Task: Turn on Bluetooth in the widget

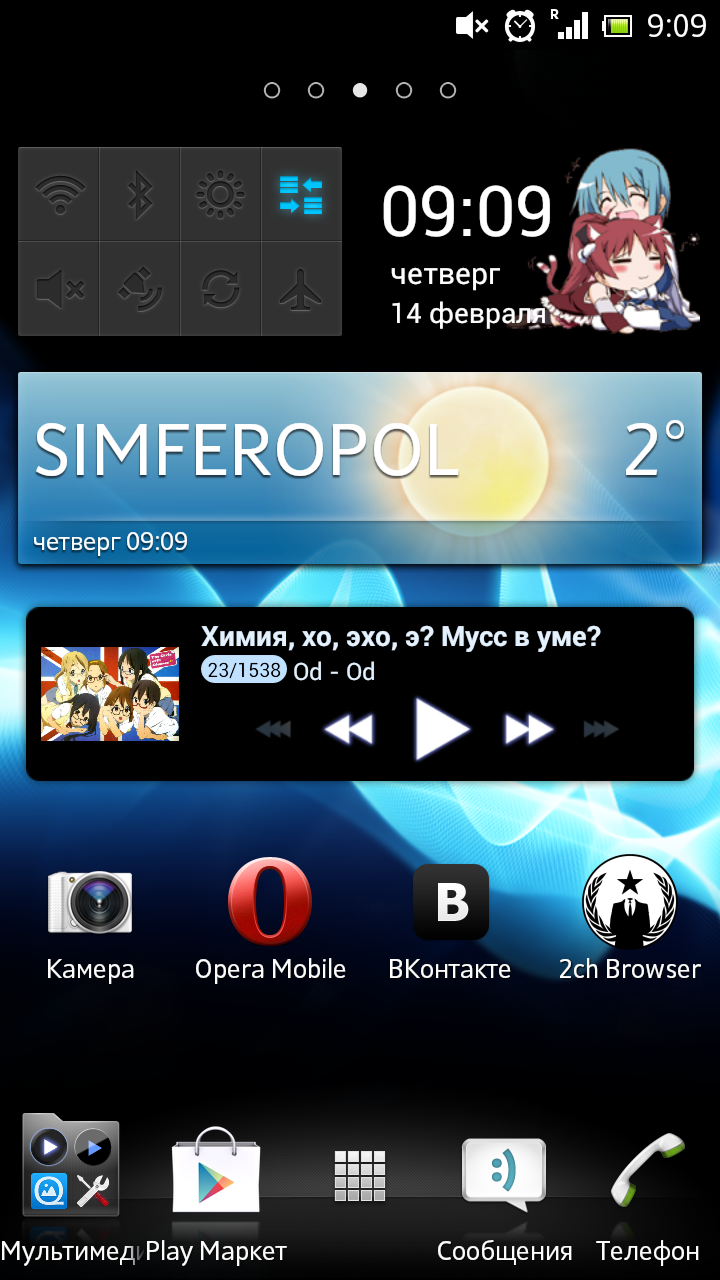Action: pos(140,194)
